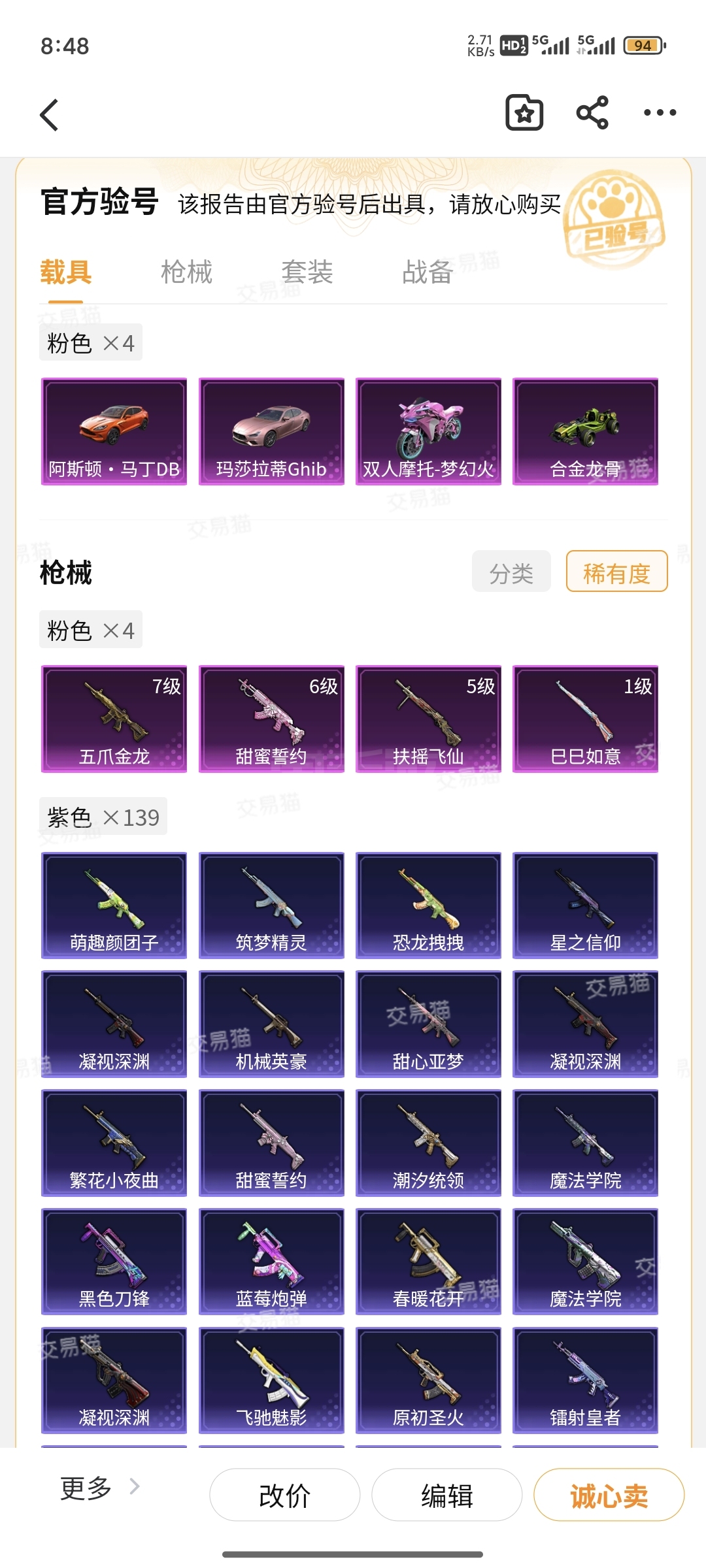
Task: Open the 萌趣颜团子 gun skin tile
Action: tap(114, 906)
